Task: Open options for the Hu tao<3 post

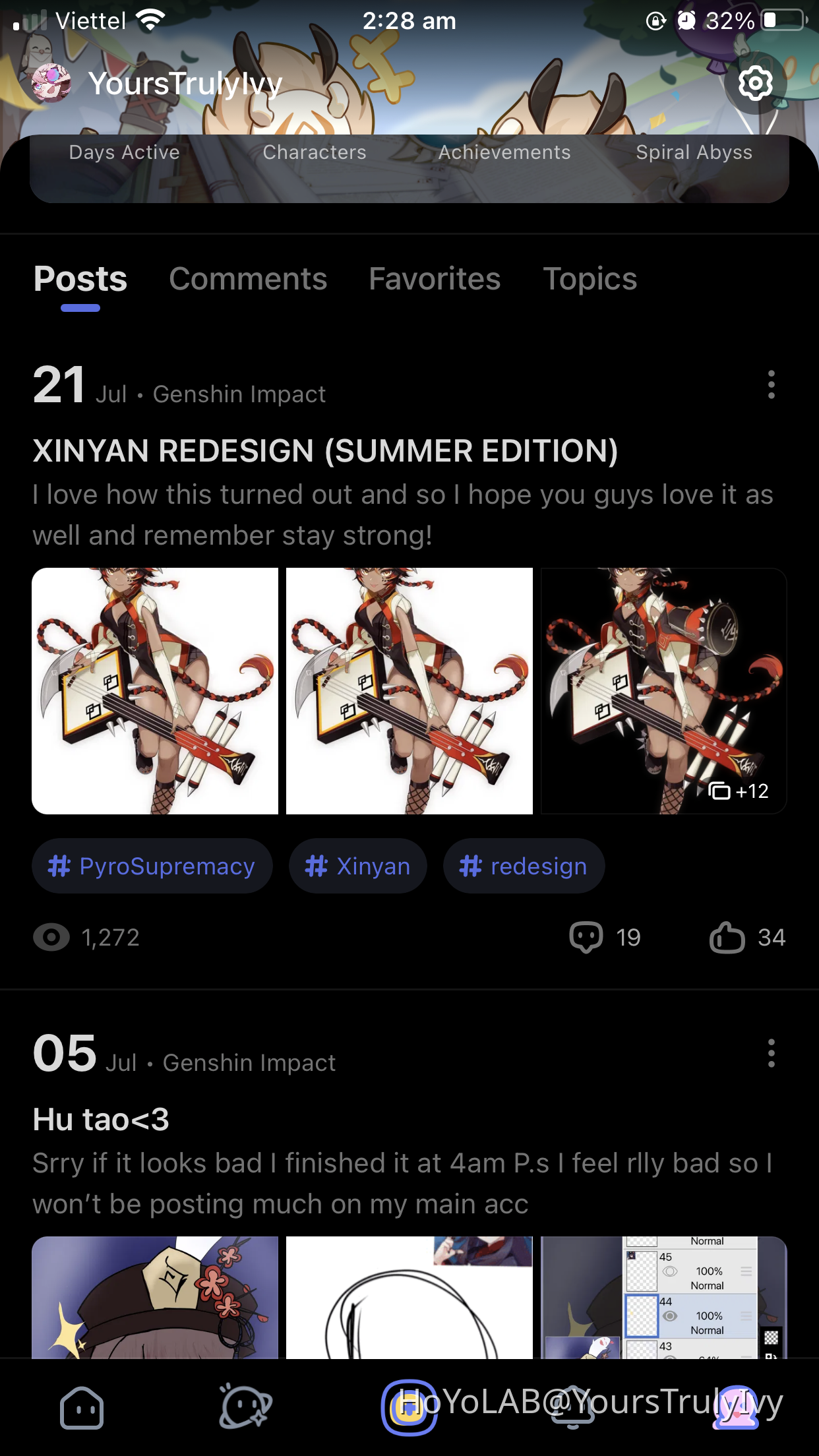Action: (771, 1053)
